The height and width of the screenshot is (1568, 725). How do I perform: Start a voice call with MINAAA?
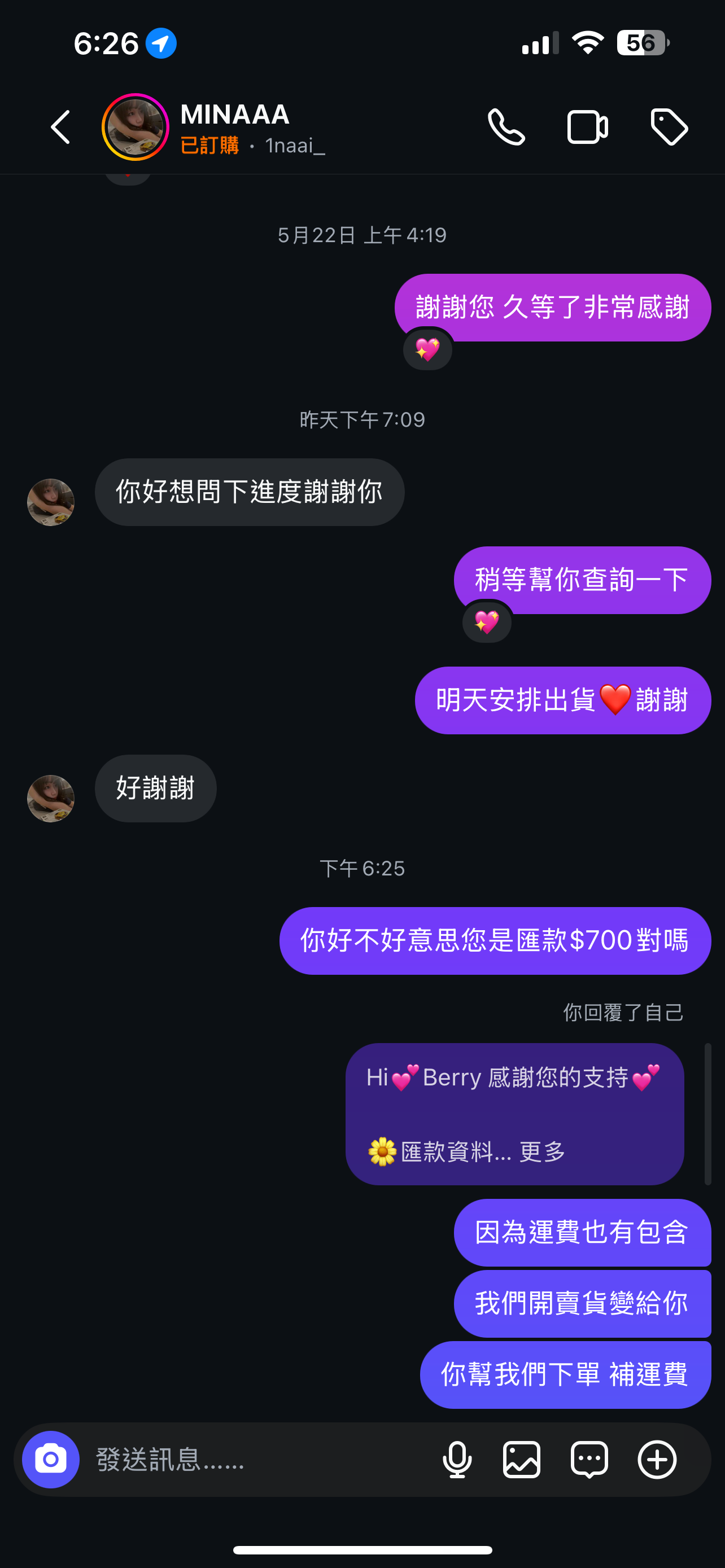point(506,127)
